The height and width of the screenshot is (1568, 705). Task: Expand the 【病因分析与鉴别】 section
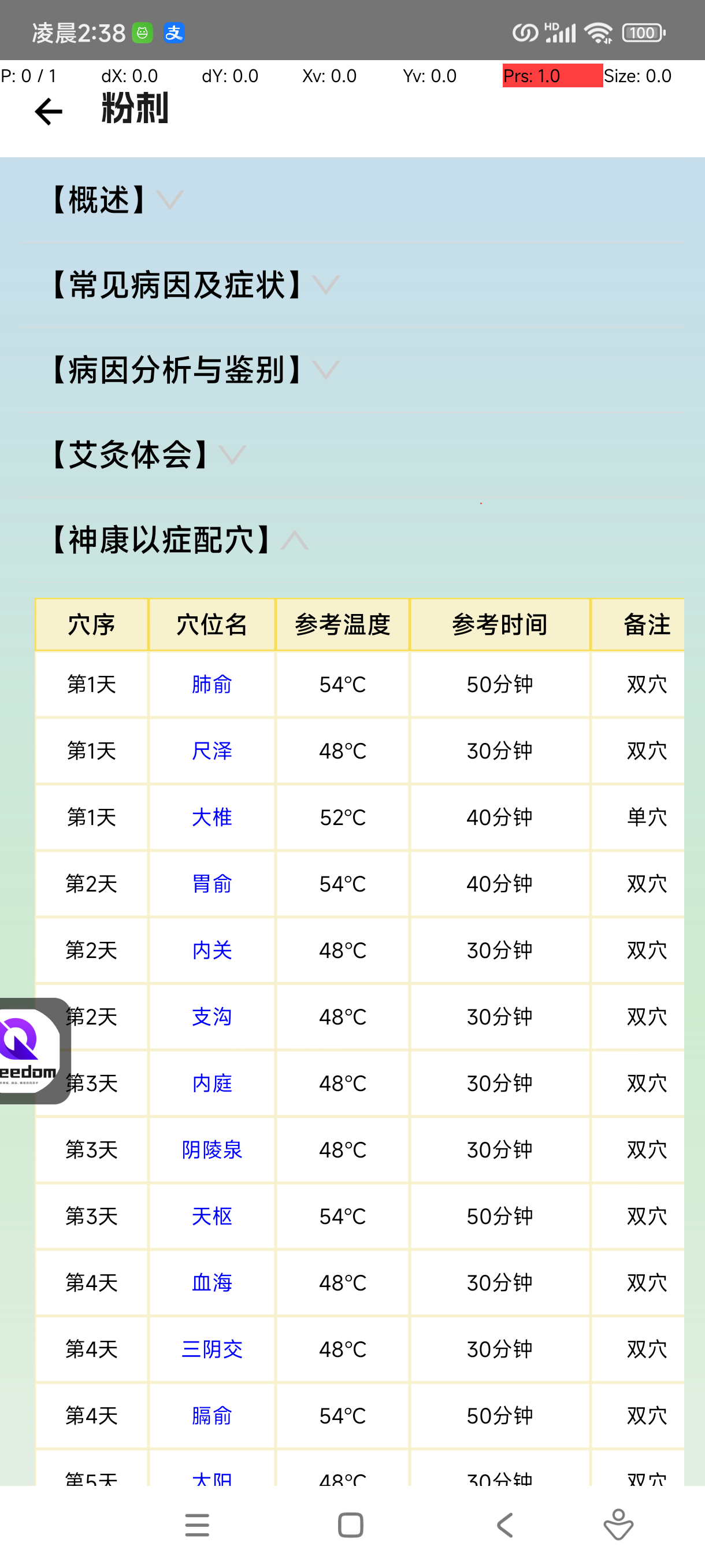(x=194, y=369)
